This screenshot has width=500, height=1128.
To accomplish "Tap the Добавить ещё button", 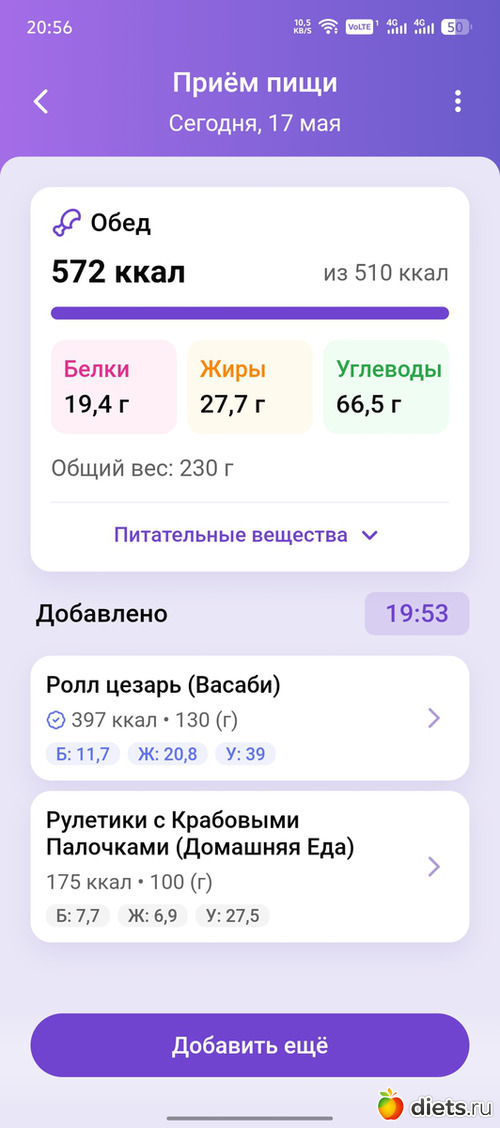I will click(x=250, y=1045).
